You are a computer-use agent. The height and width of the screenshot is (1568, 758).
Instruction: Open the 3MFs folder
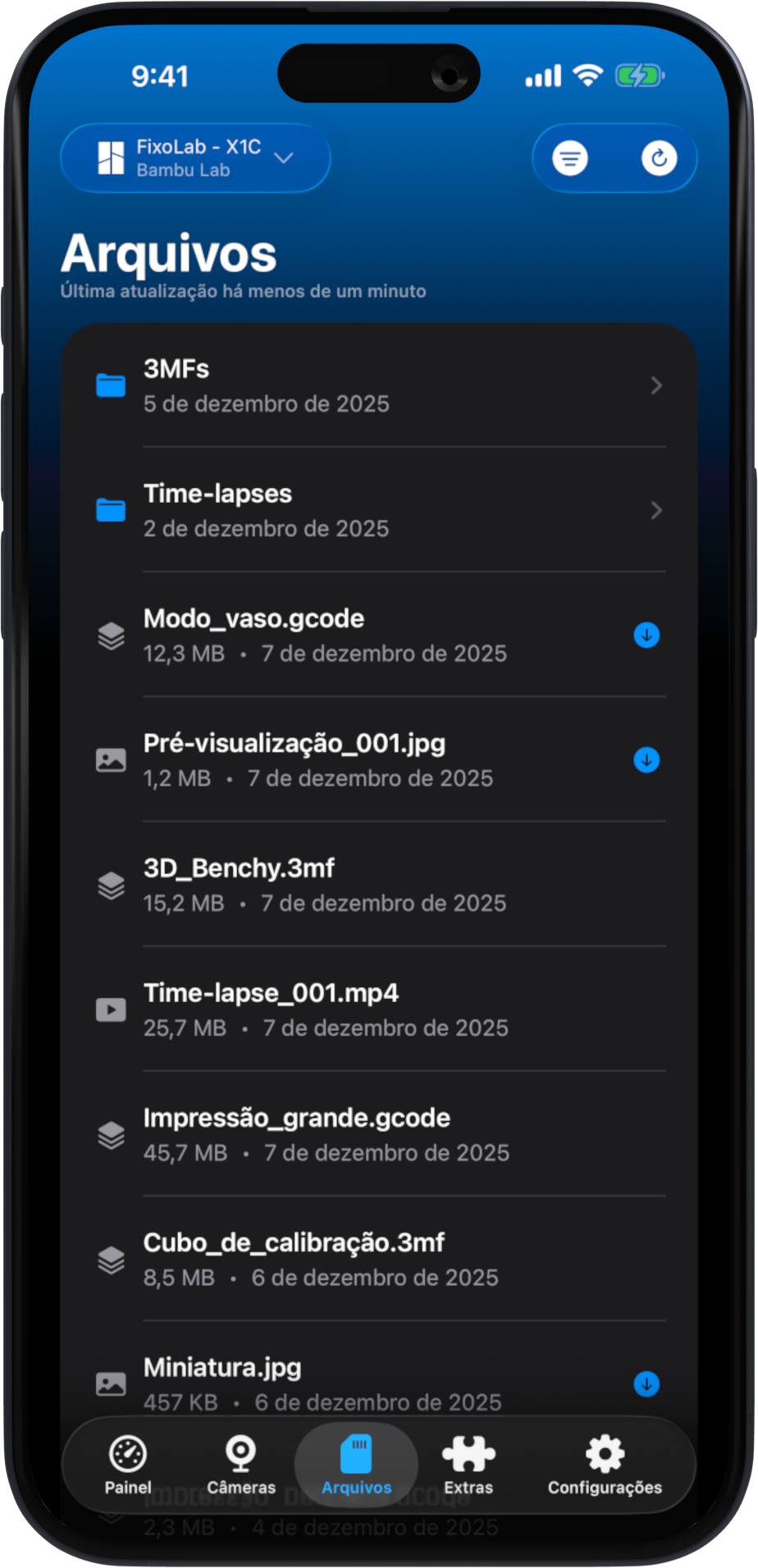[x=377, y=385]
